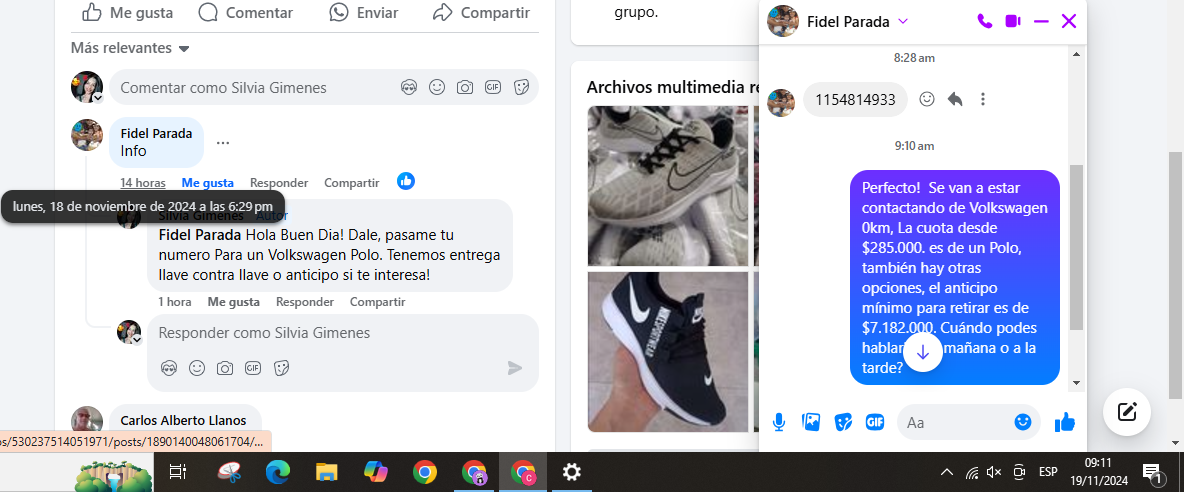Reply to Fidel Parada's Info comment

point(279,183)
